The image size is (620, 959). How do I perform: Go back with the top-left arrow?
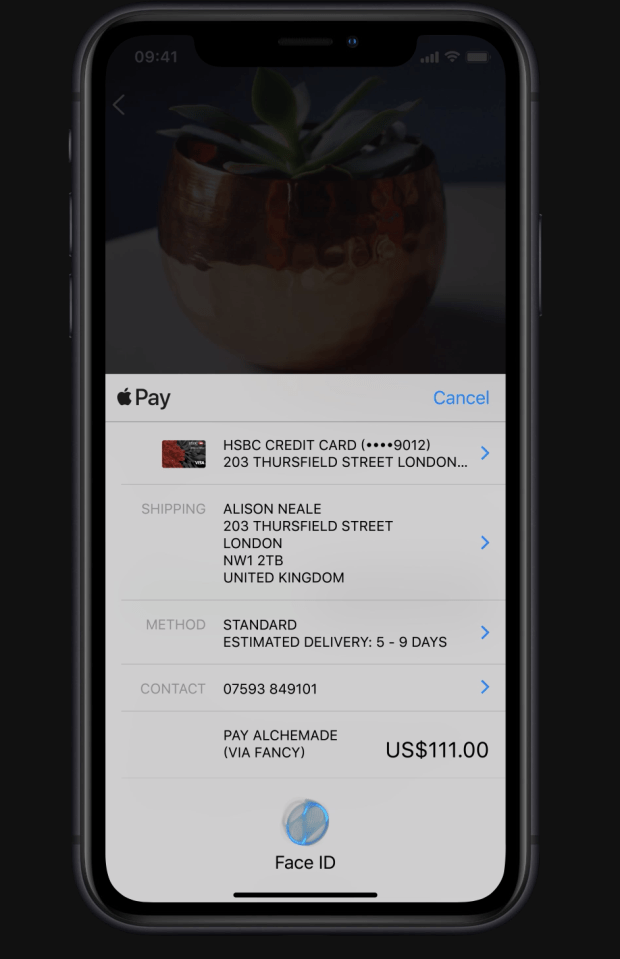(119, 105)
